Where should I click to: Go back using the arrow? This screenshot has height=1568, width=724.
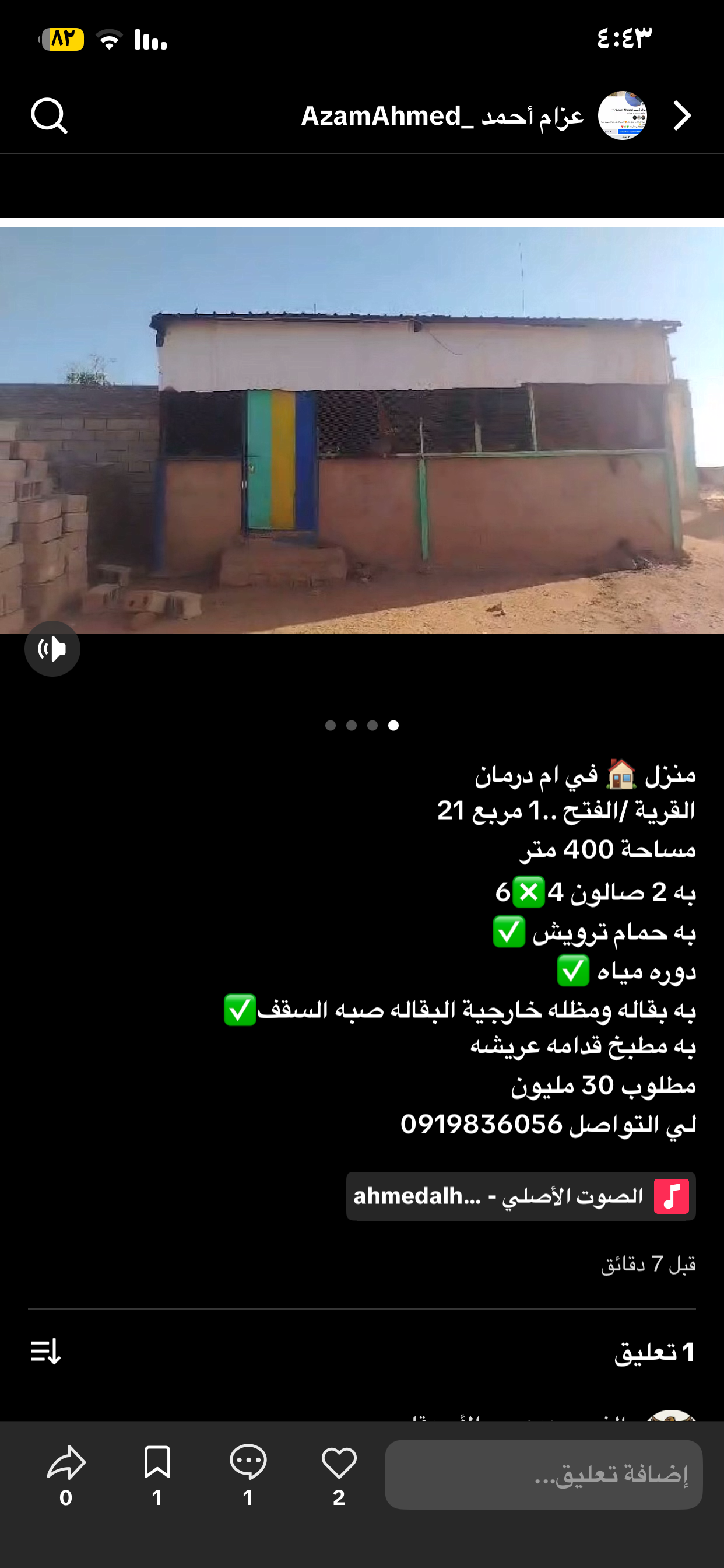(x=682, y=116)
